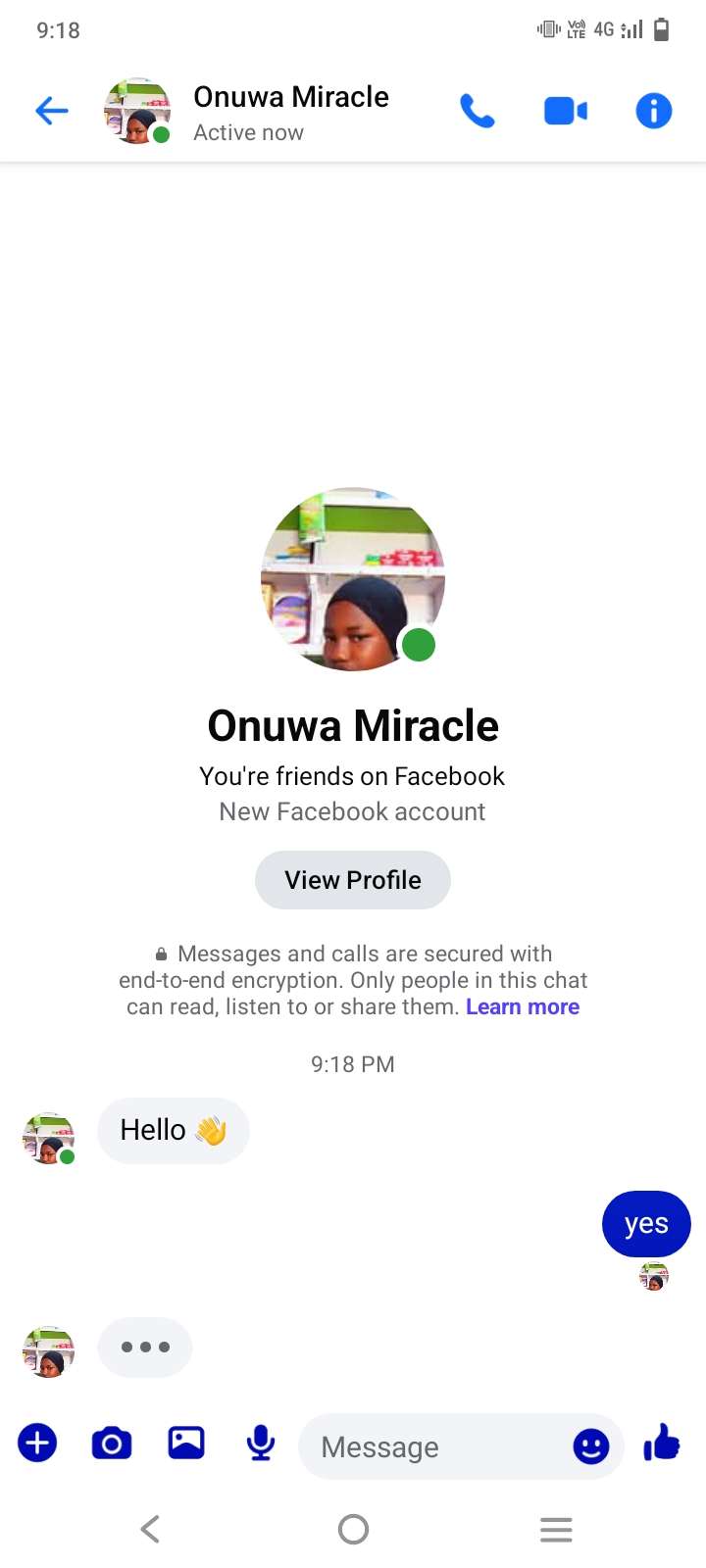
Task: Open the photo gallery picker
Action: [186, 1443]
